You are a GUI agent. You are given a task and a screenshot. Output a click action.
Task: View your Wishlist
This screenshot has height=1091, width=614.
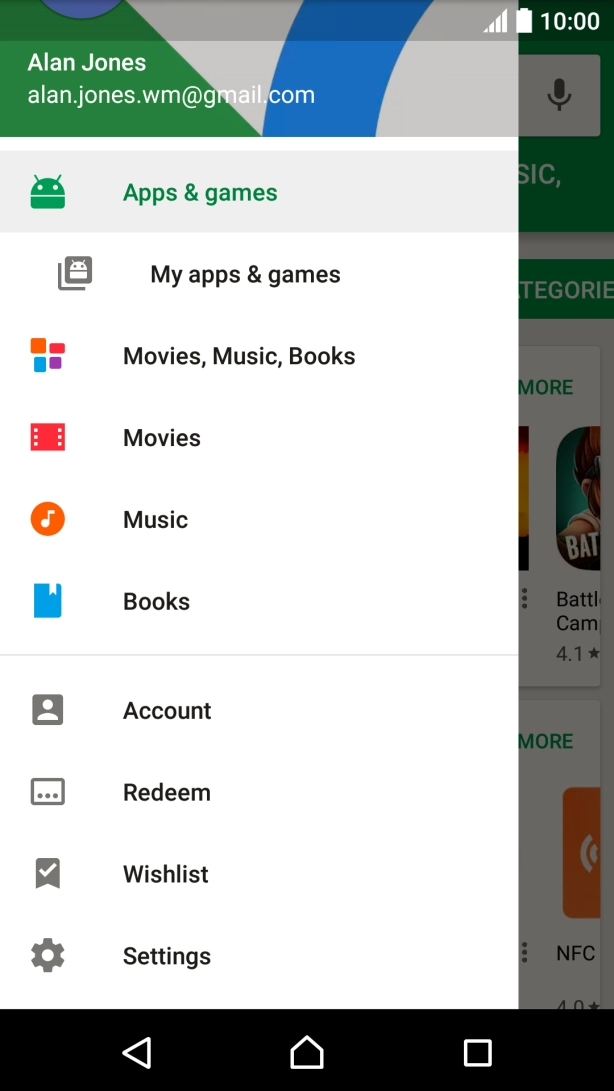[x=165, y=874]
